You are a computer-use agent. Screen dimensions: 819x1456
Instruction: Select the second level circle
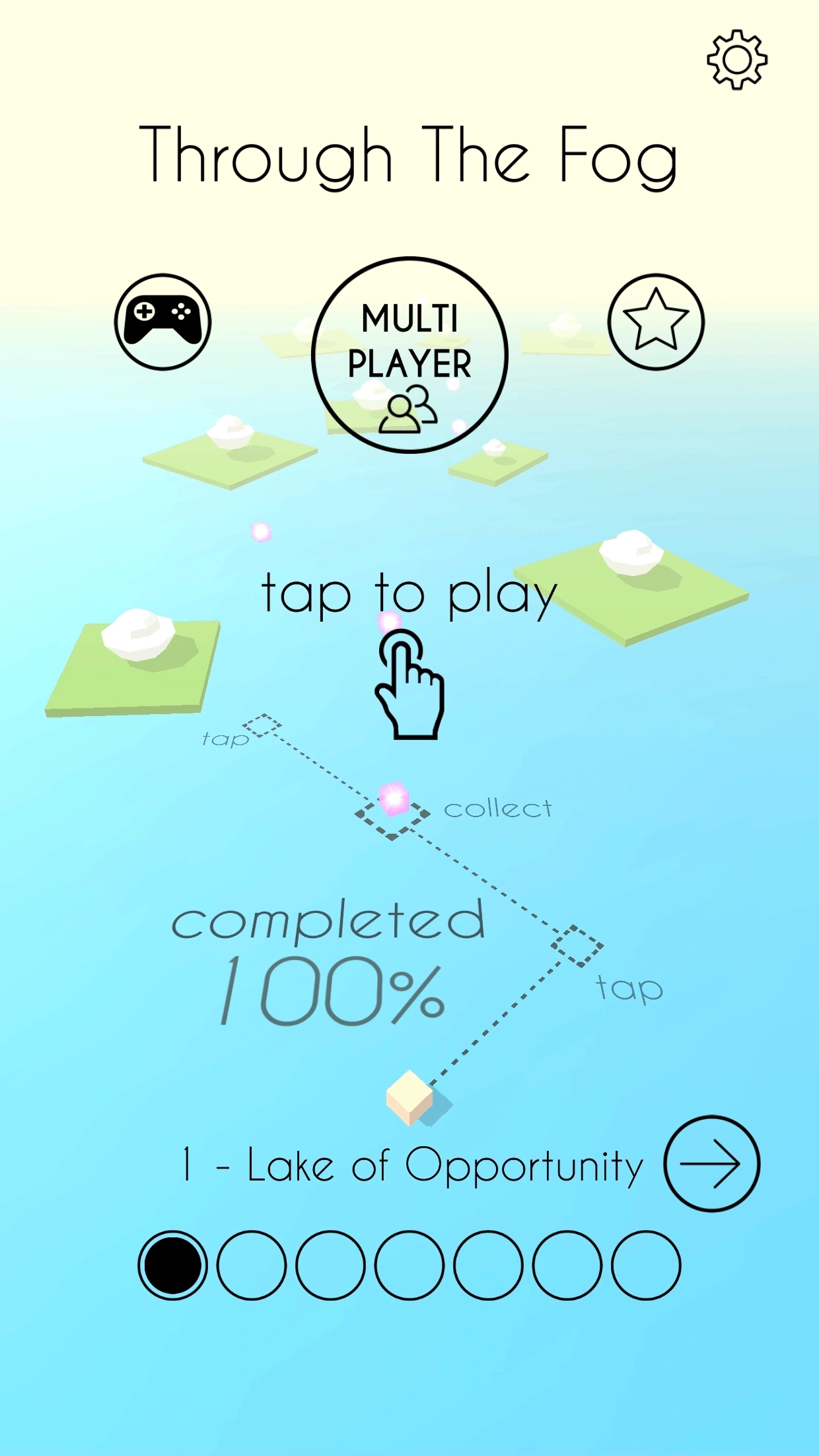(x=252, y=1265)
